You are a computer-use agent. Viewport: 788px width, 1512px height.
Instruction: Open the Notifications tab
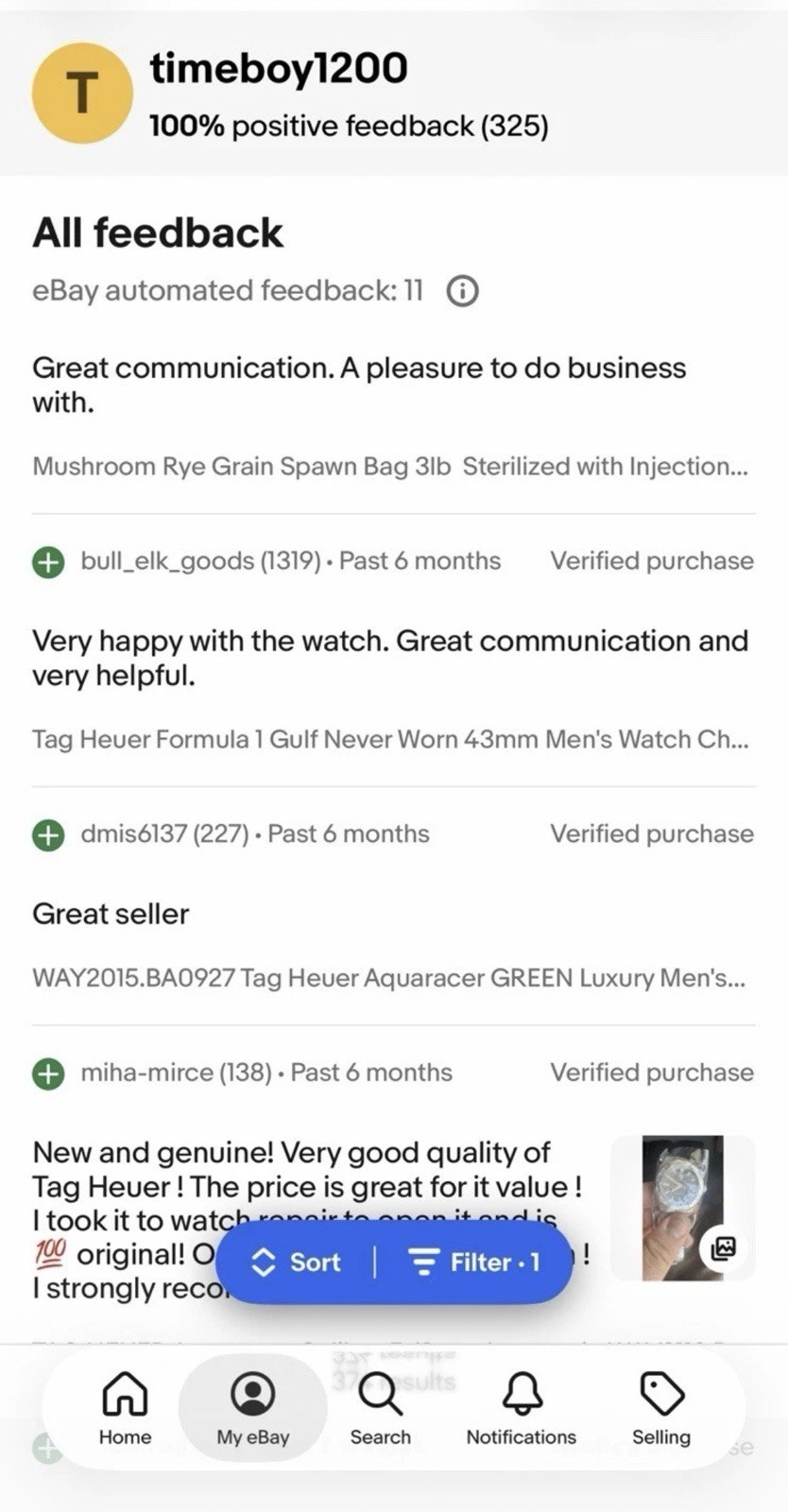521,1408
